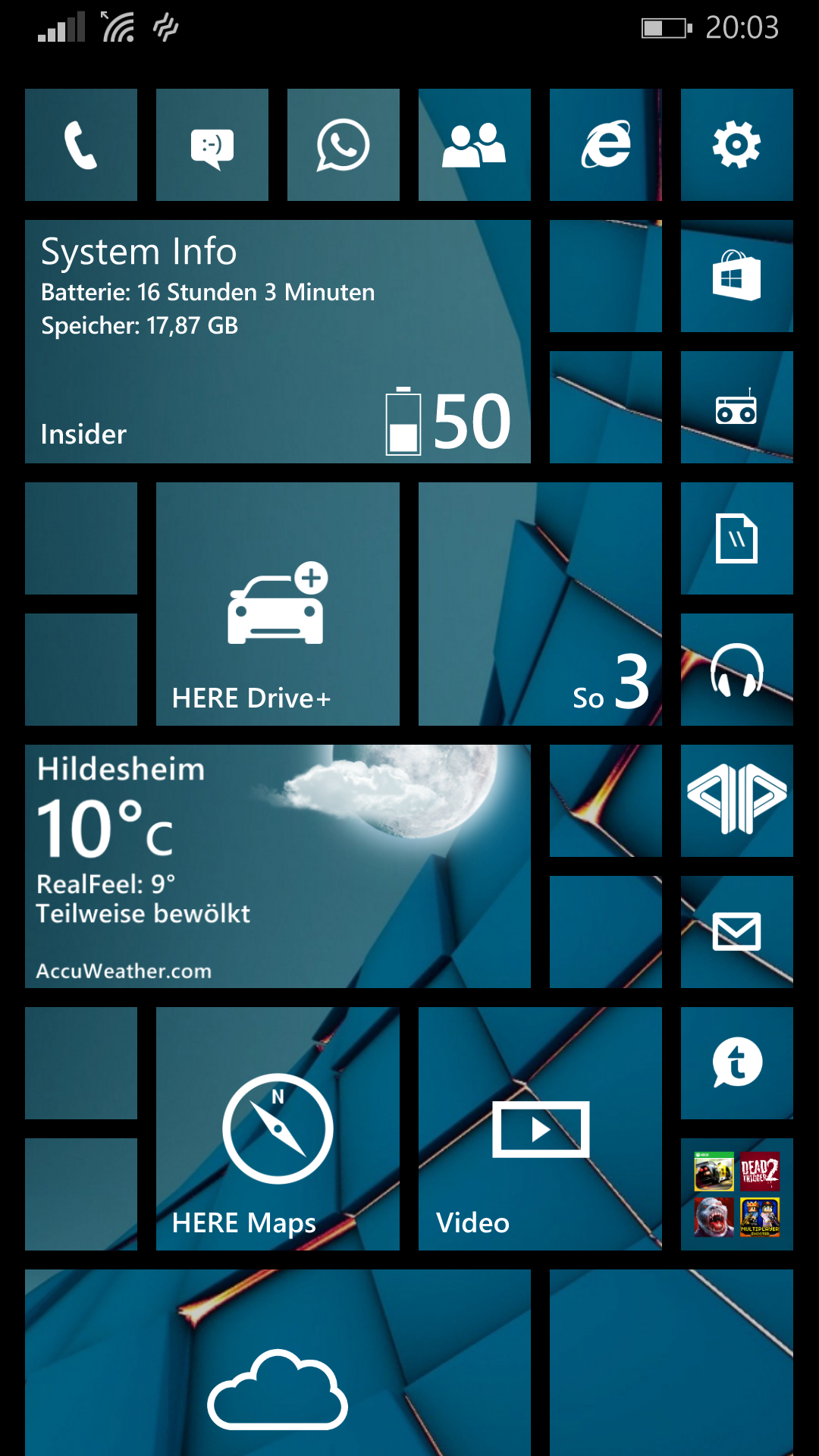Open the Music headphones tile
Viewport: 819px width, 1456px height.
[737, 670]
